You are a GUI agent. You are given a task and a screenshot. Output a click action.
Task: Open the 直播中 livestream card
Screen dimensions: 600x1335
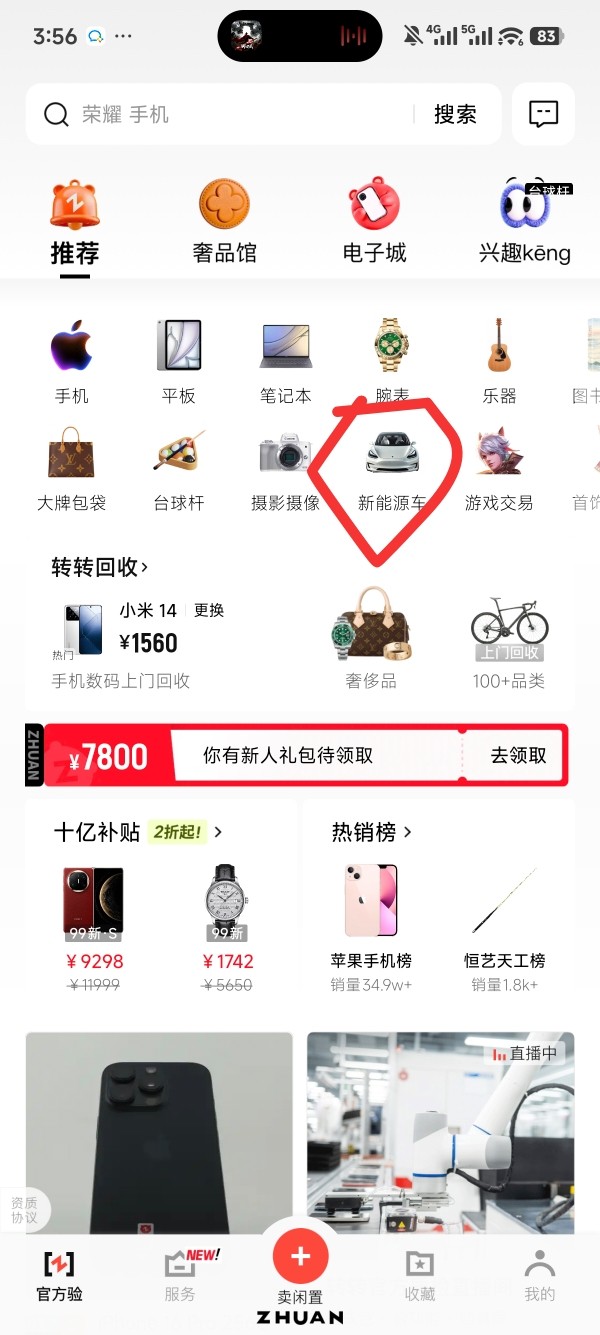click(440, 1130)
